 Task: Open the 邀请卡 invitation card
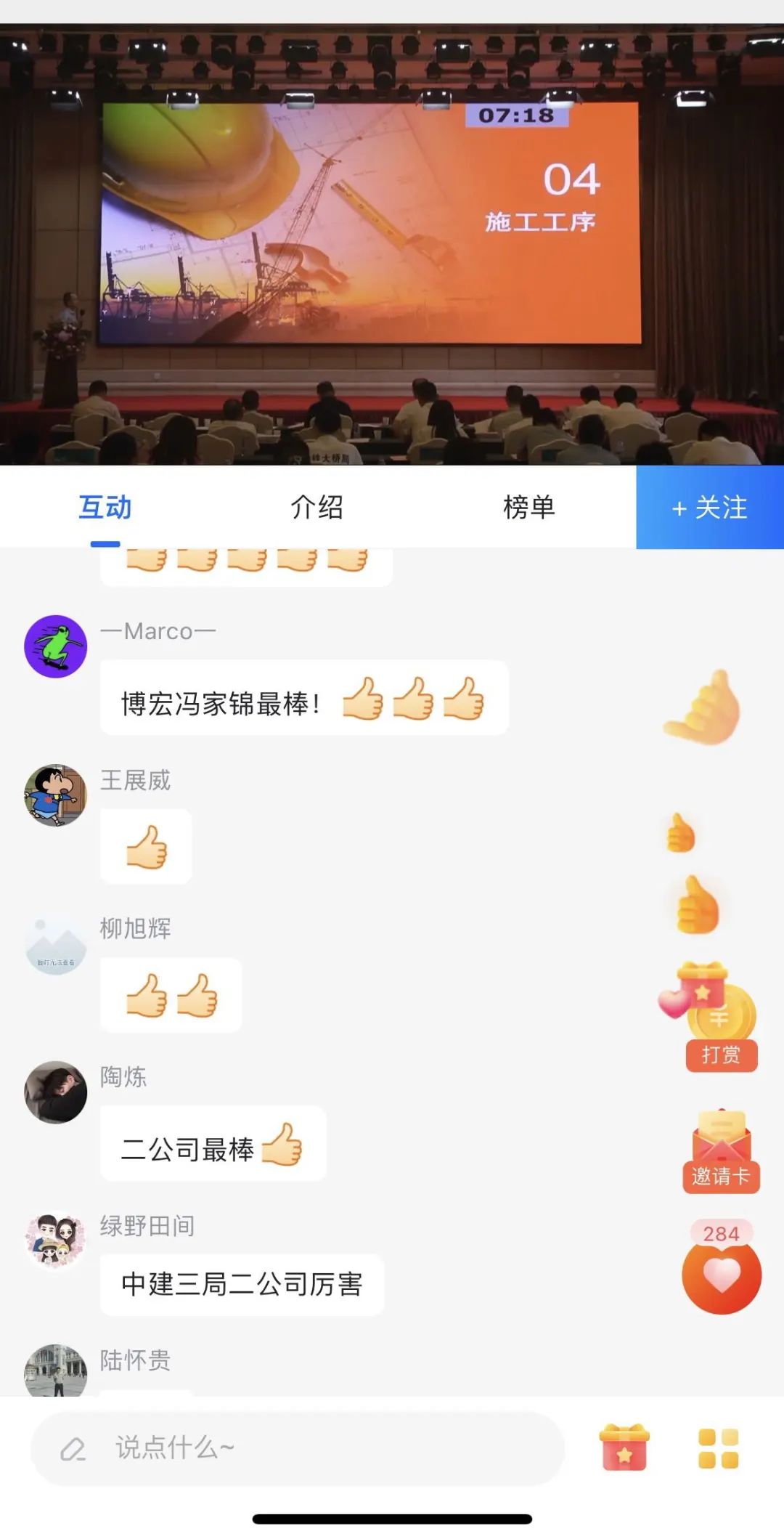721,1152
